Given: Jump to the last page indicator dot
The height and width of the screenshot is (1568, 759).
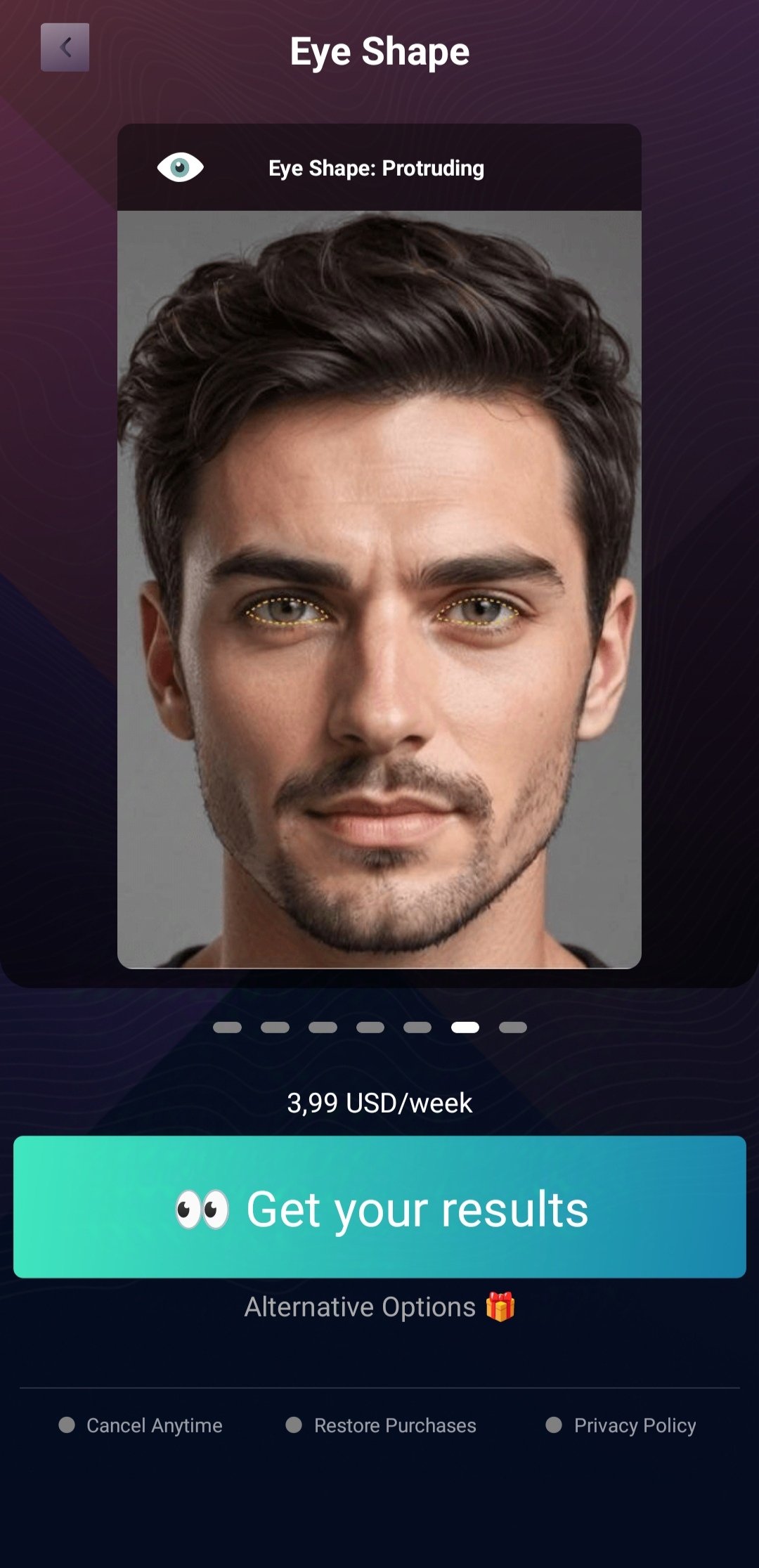Looking at the screenshot, I should (513, 1028).
